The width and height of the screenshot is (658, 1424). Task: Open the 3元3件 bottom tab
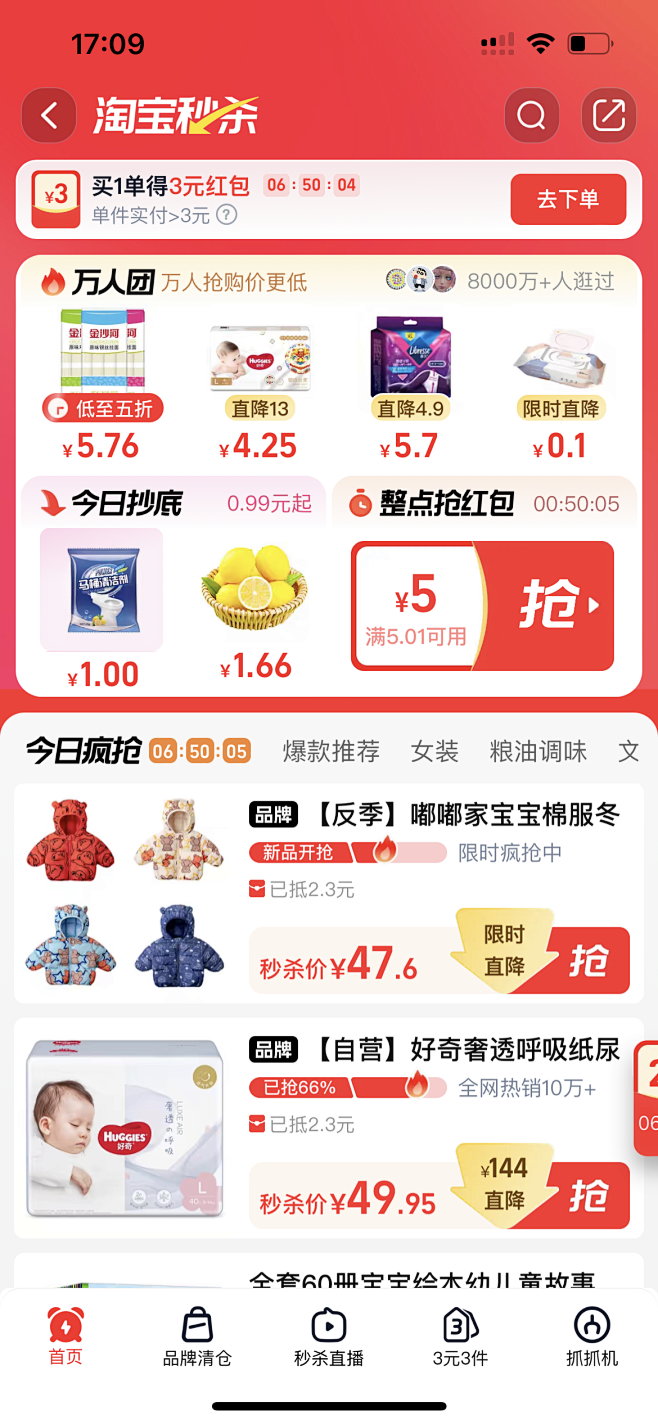460,1338
